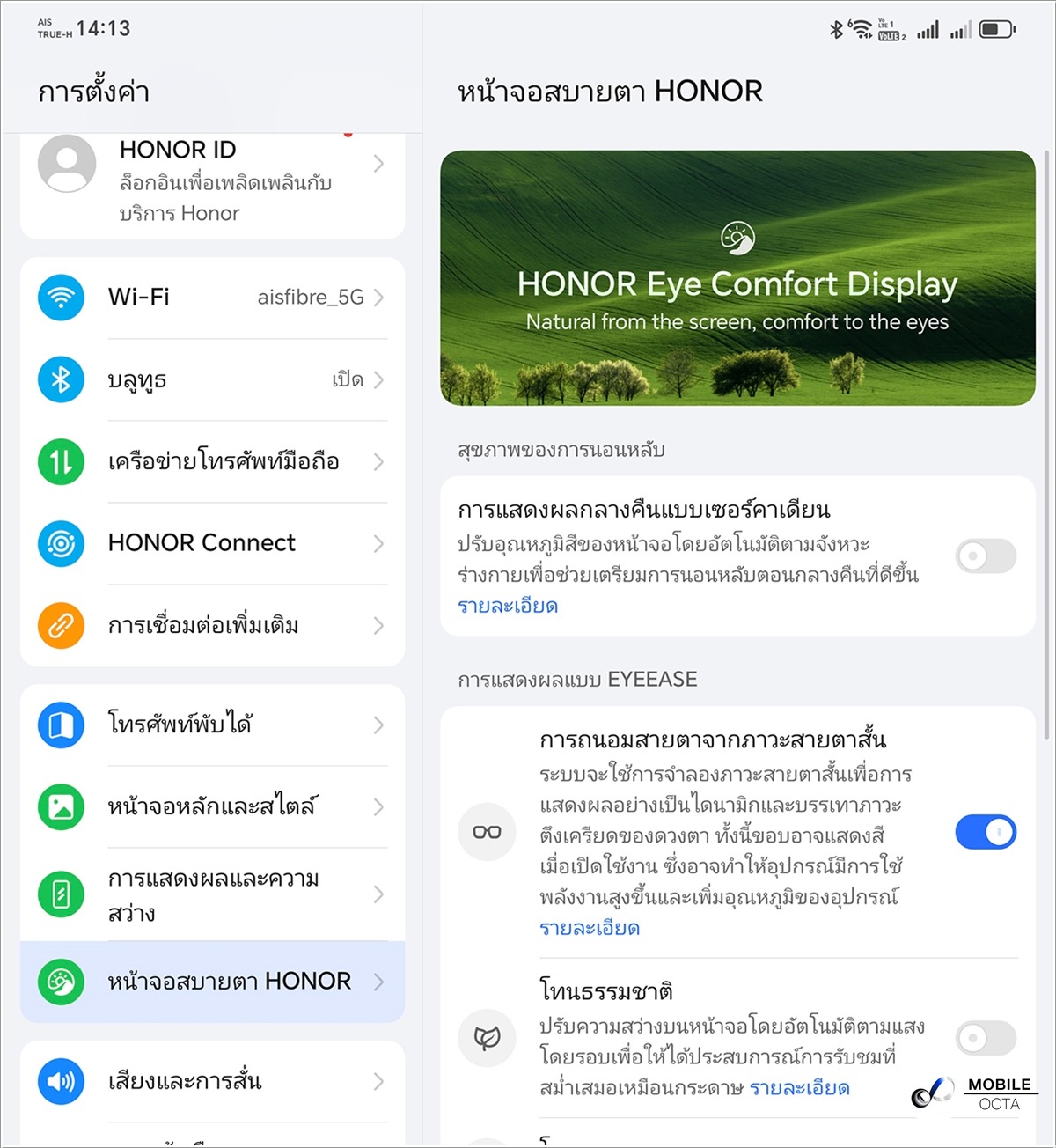This screenshot has height=1148, width=1056.
Task: Open รายละเอียด link under myopia eye care
Action: (x=590, y=928)
